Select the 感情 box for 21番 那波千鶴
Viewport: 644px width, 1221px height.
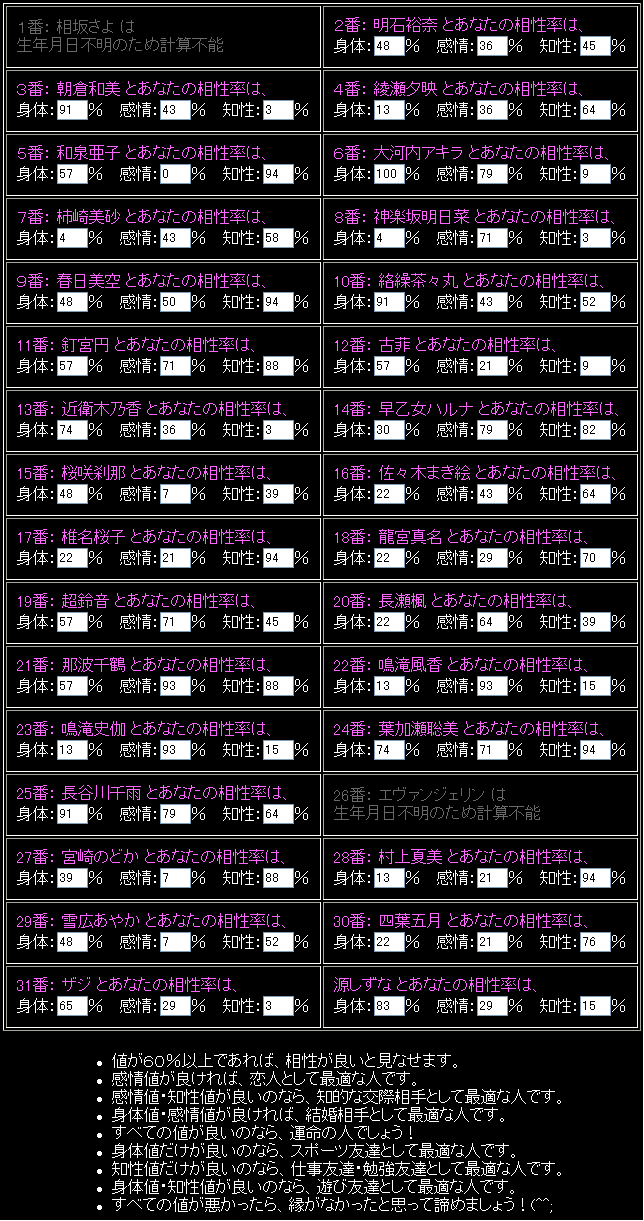pyautogui.click(x=175, y=686)
